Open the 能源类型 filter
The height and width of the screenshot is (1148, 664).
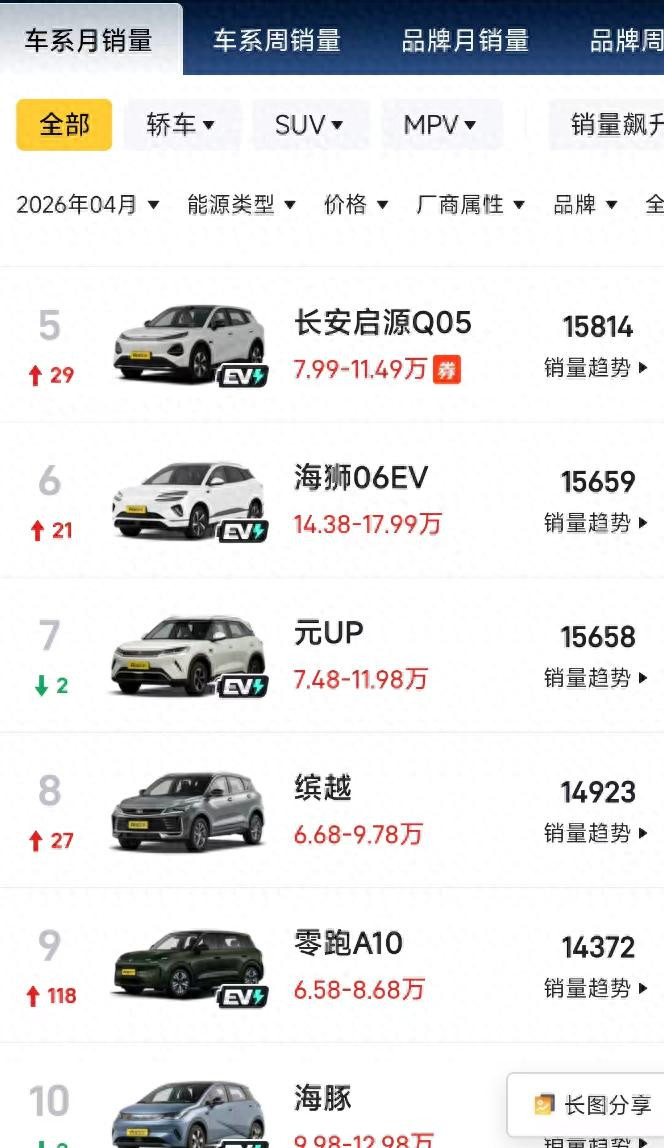click(x=242, y=204)
